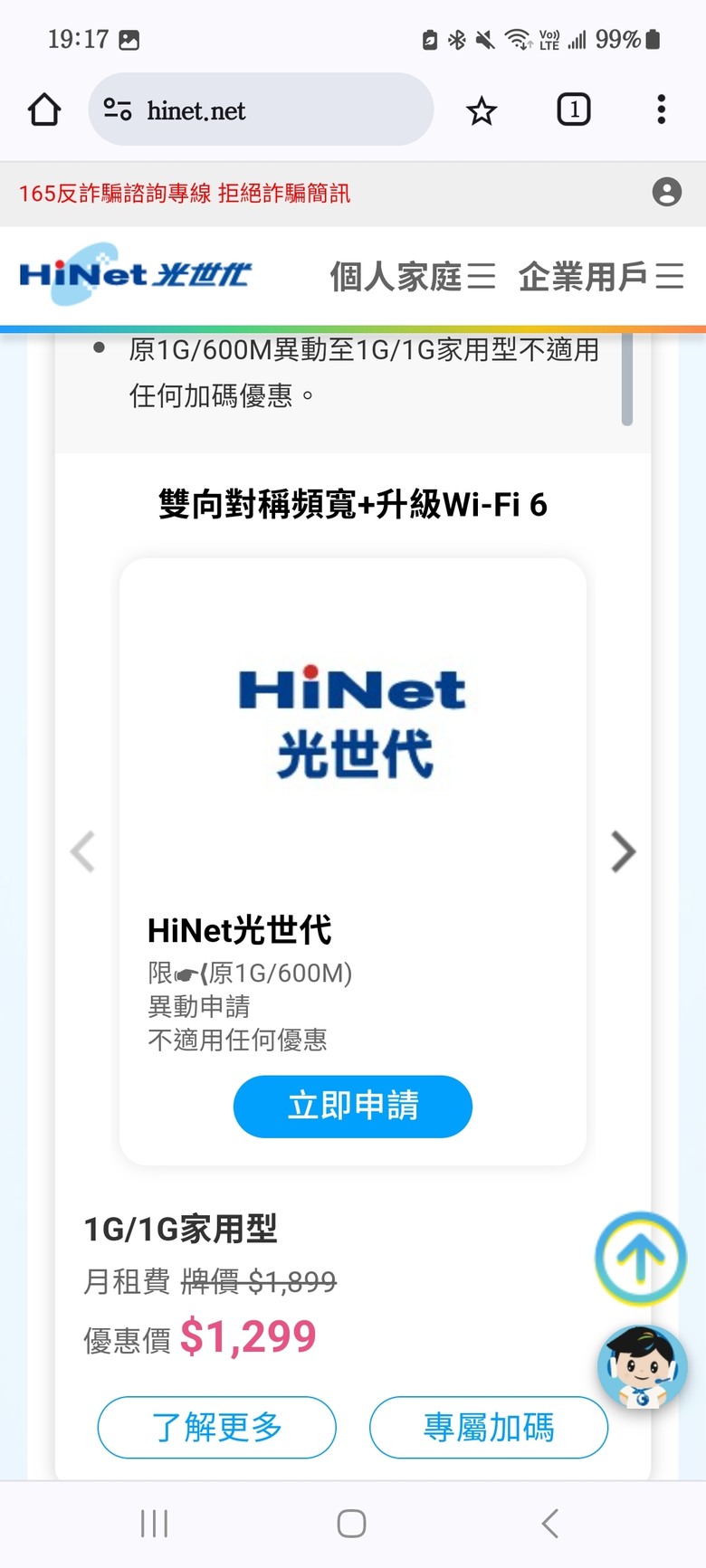Bookmark the page with the star icon

point(482,109)
